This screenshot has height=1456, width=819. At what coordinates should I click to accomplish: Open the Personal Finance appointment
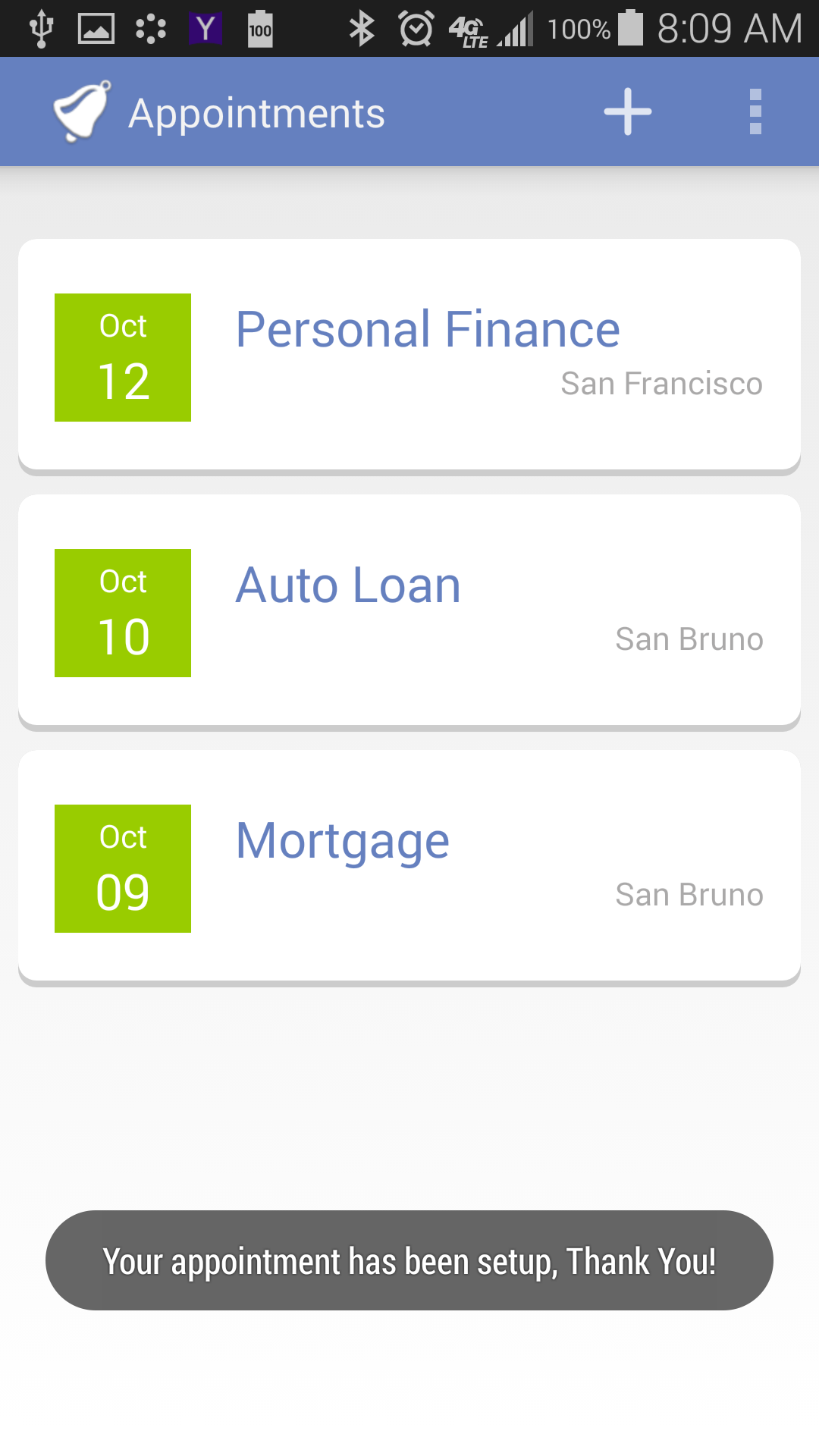coord(409,355)
